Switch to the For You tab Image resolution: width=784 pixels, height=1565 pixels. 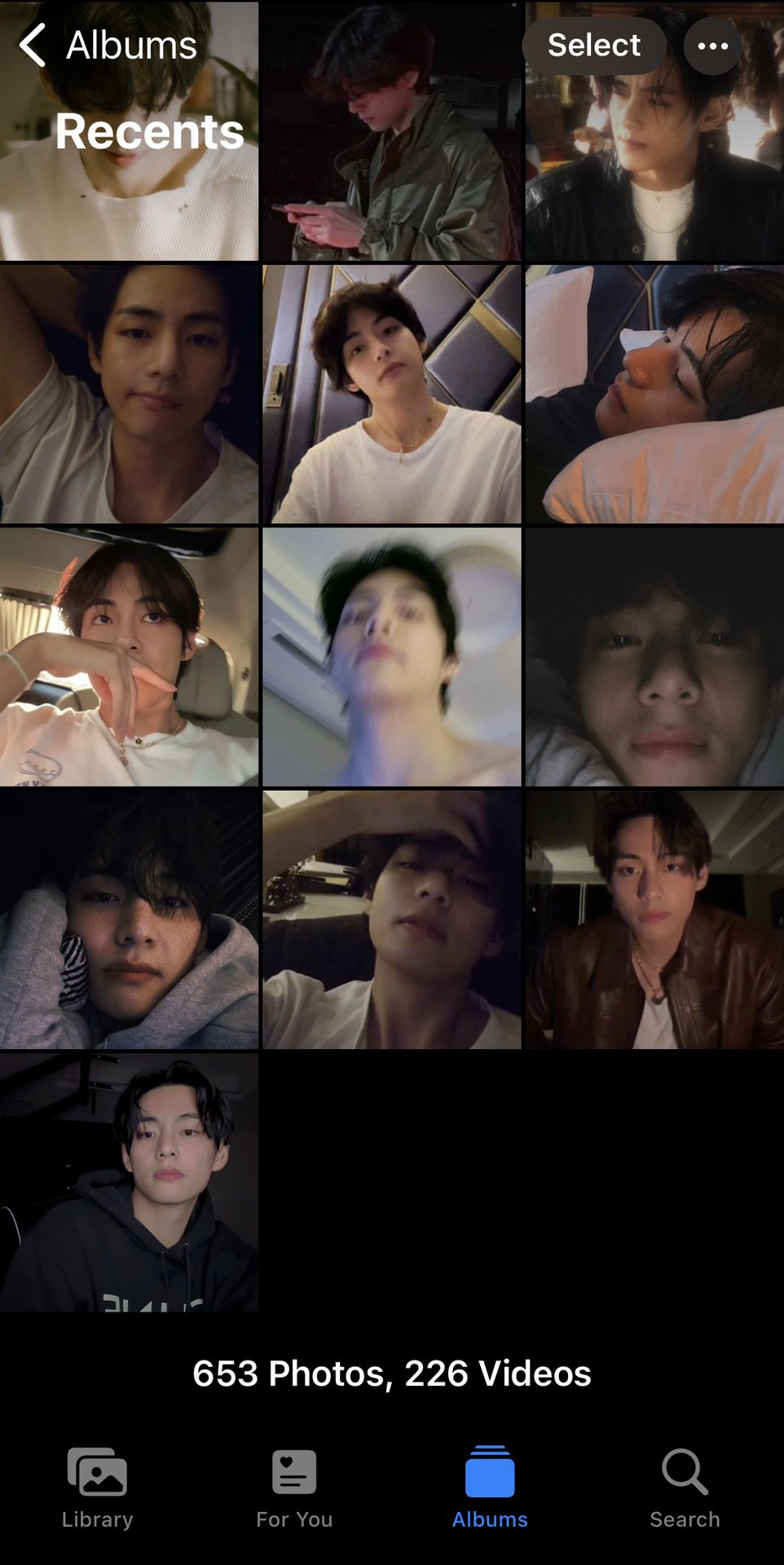[294, 1488]
